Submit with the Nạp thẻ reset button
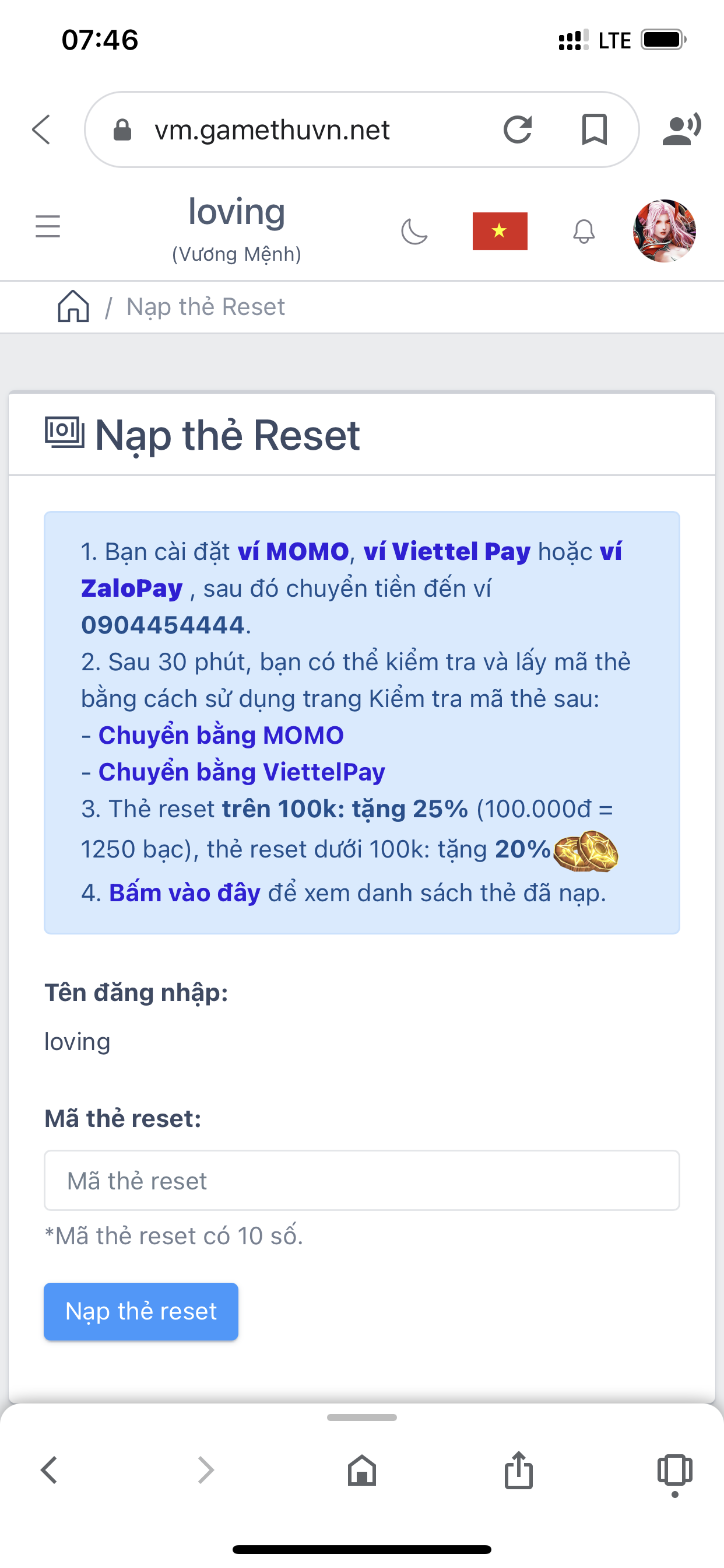 pos(140,1311)
